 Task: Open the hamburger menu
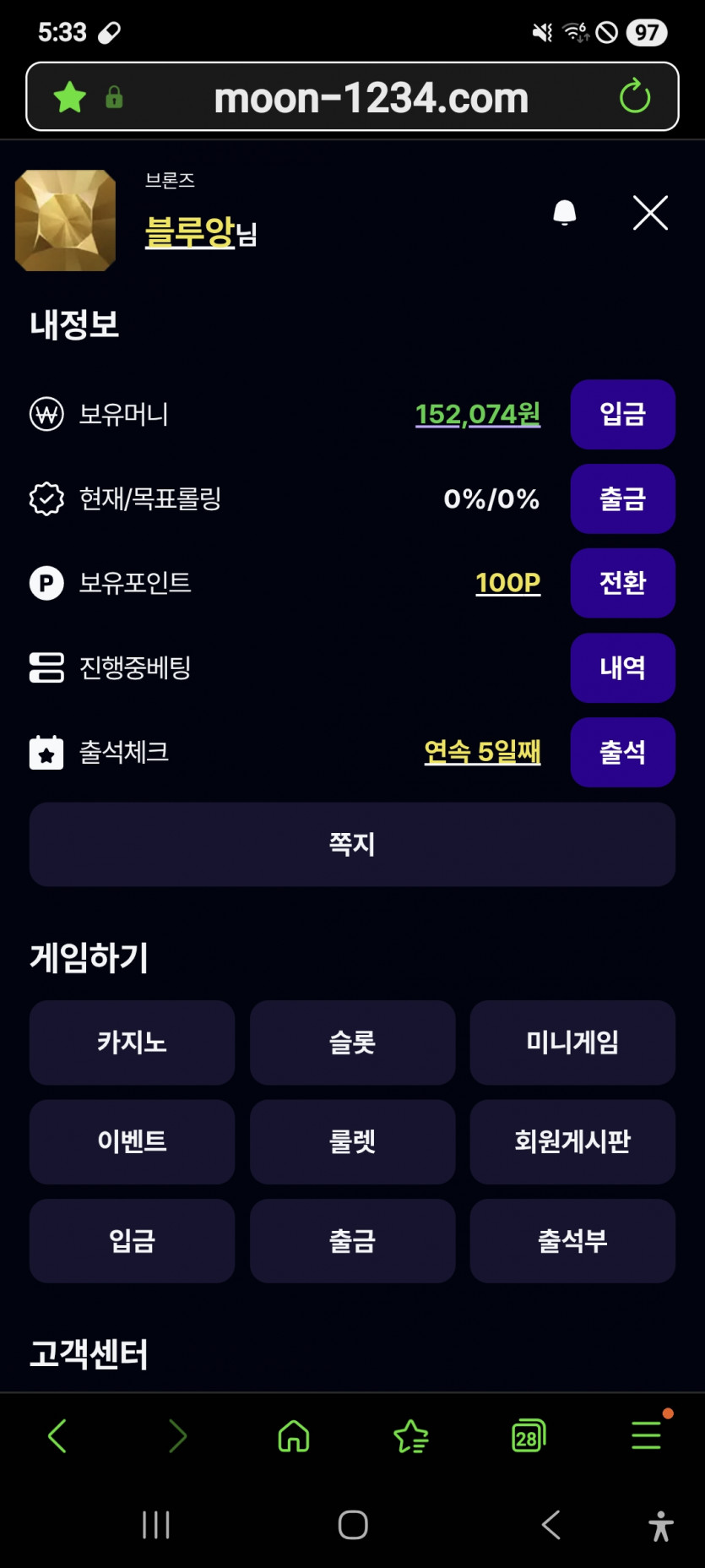(x=645, y=1437)
